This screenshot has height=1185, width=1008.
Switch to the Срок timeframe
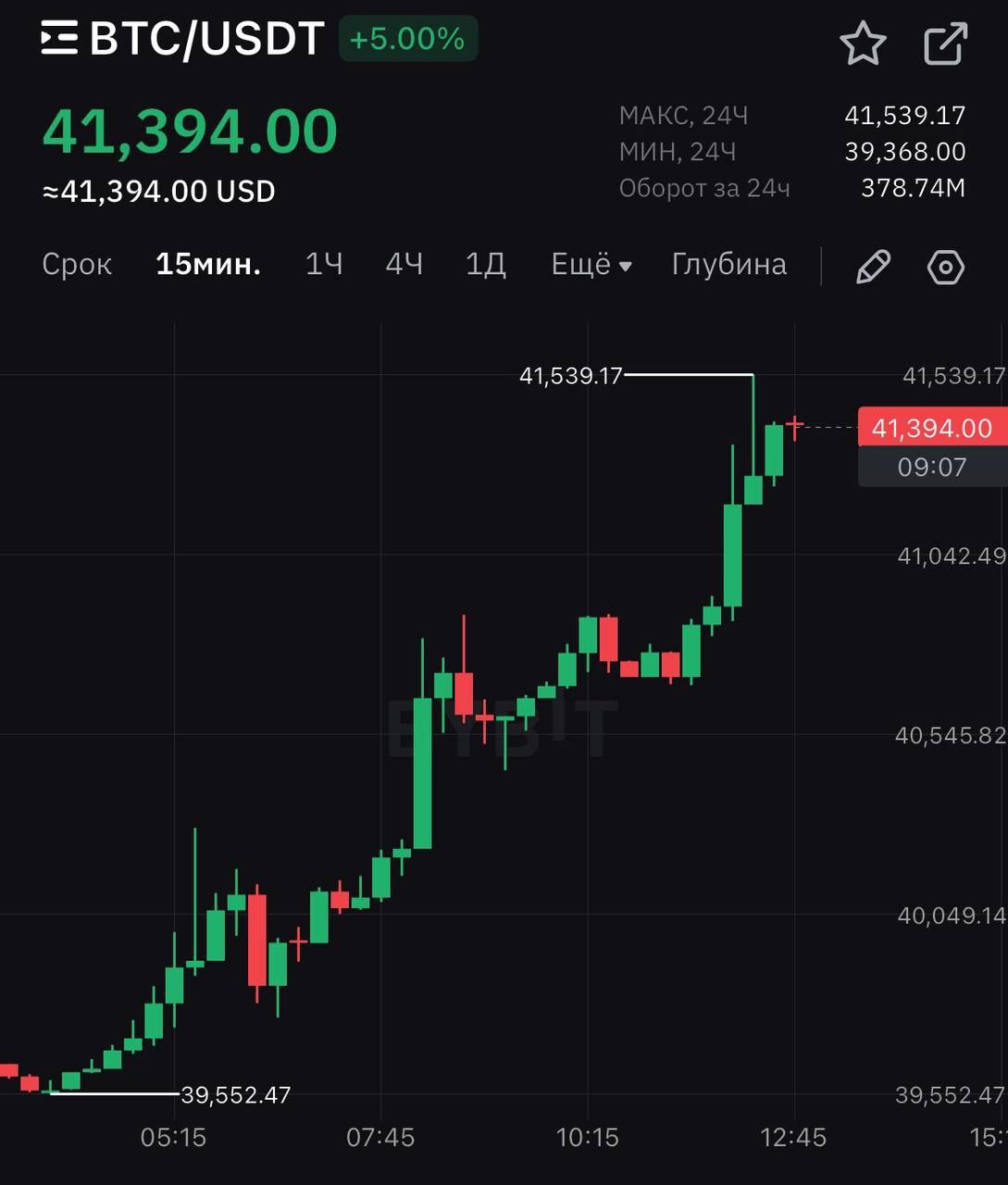pos(77,265)
